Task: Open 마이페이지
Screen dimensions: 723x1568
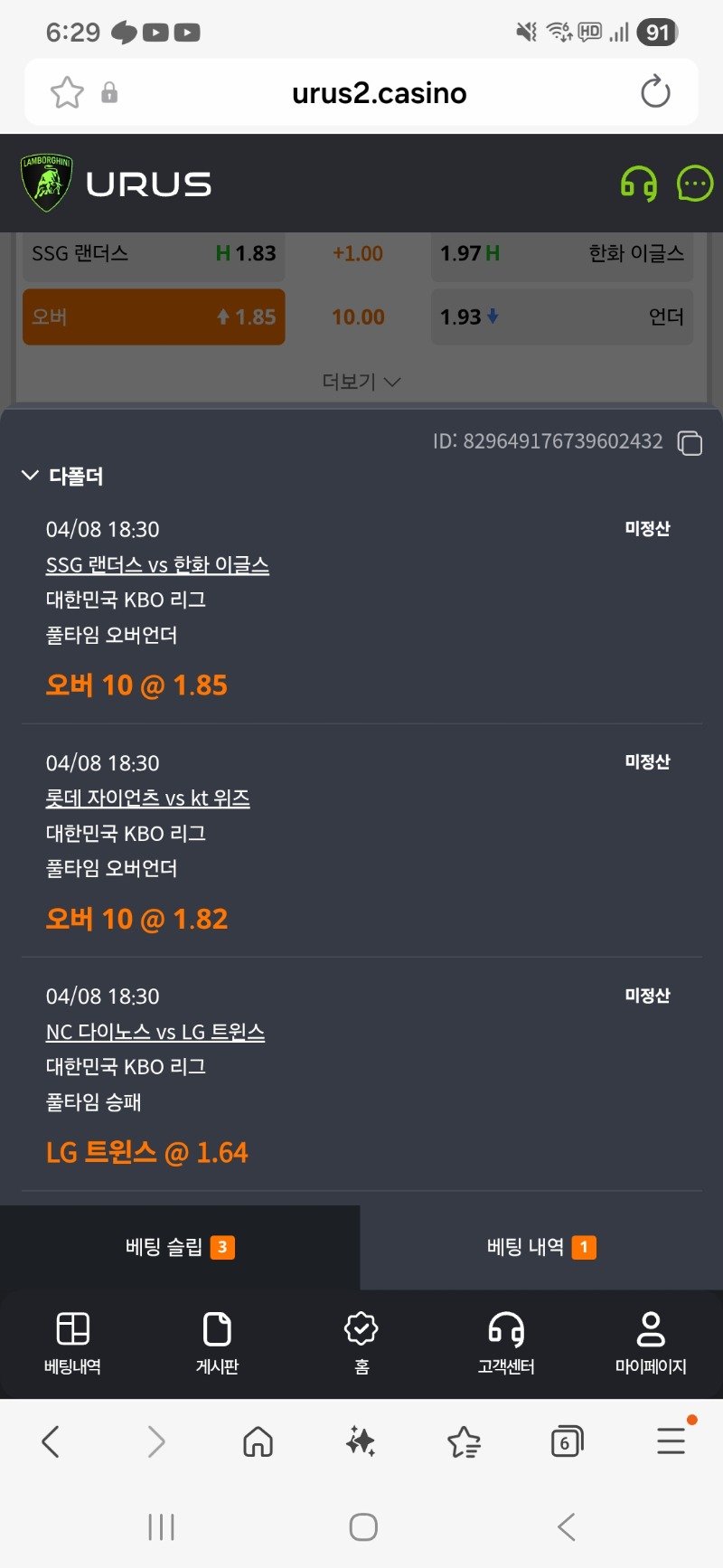Action: click(x=651, y=1343)
